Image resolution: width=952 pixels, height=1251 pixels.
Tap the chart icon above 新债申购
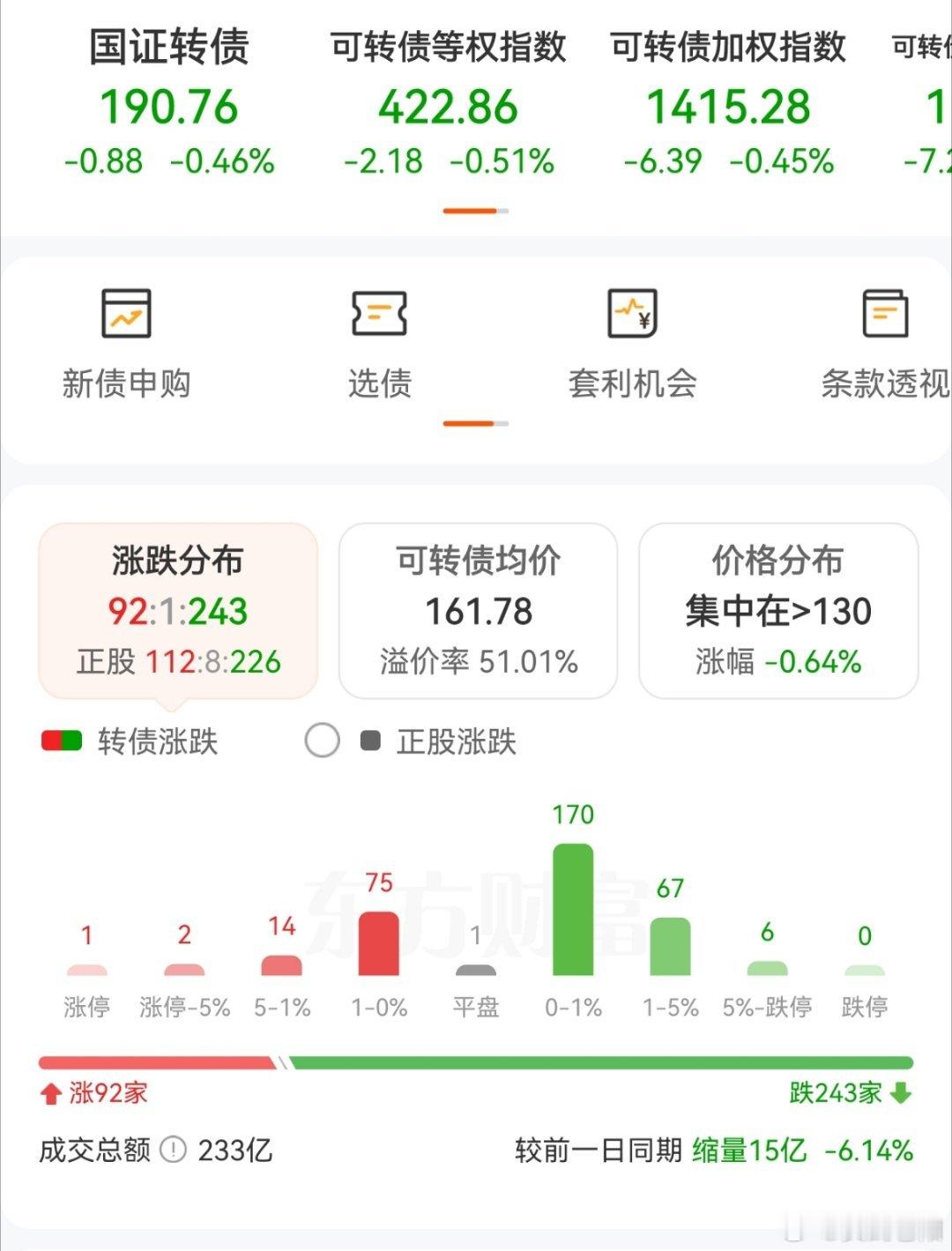click(x=124, y=315)
